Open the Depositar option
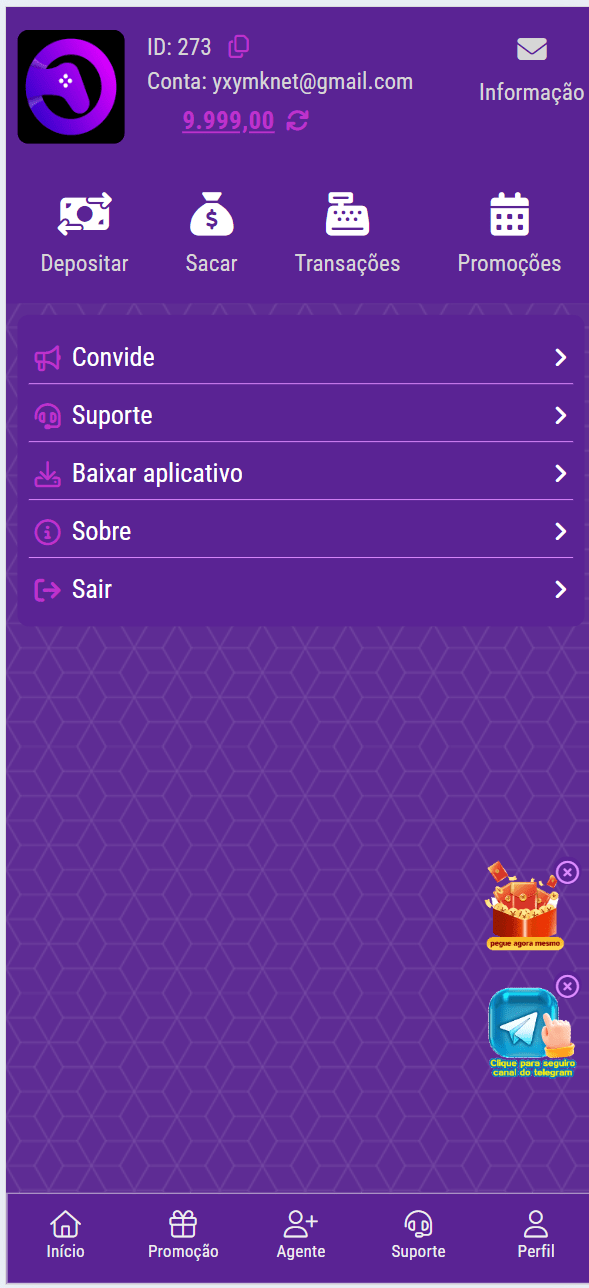 (85, 234)
